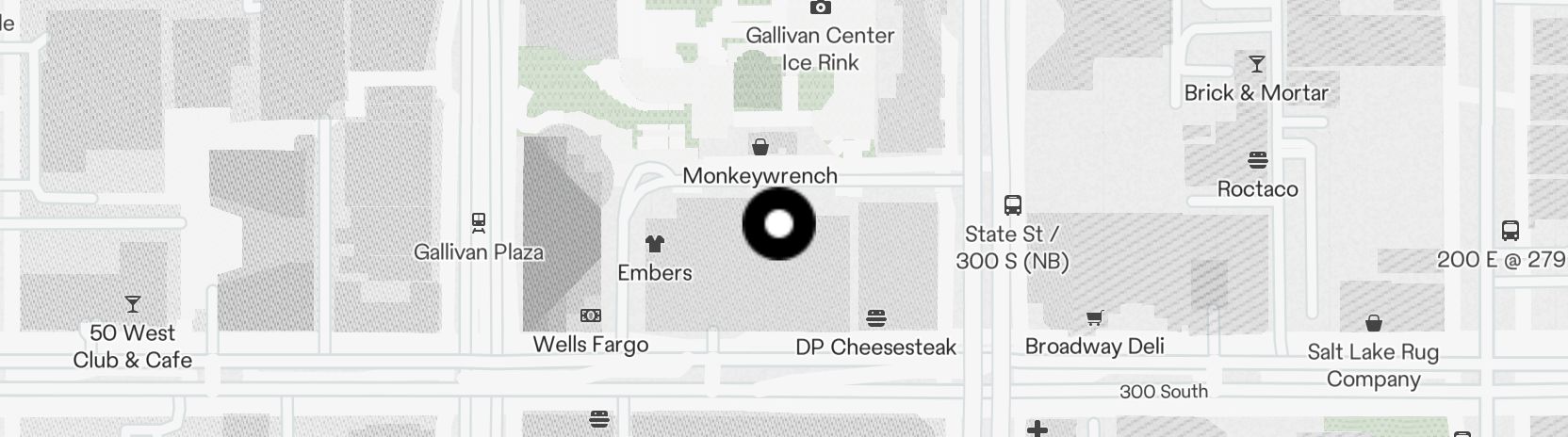This screenshot has height=437, width=1568.
Task: Open the Brick & Mortar bar marker
Action: [1256, 64]
